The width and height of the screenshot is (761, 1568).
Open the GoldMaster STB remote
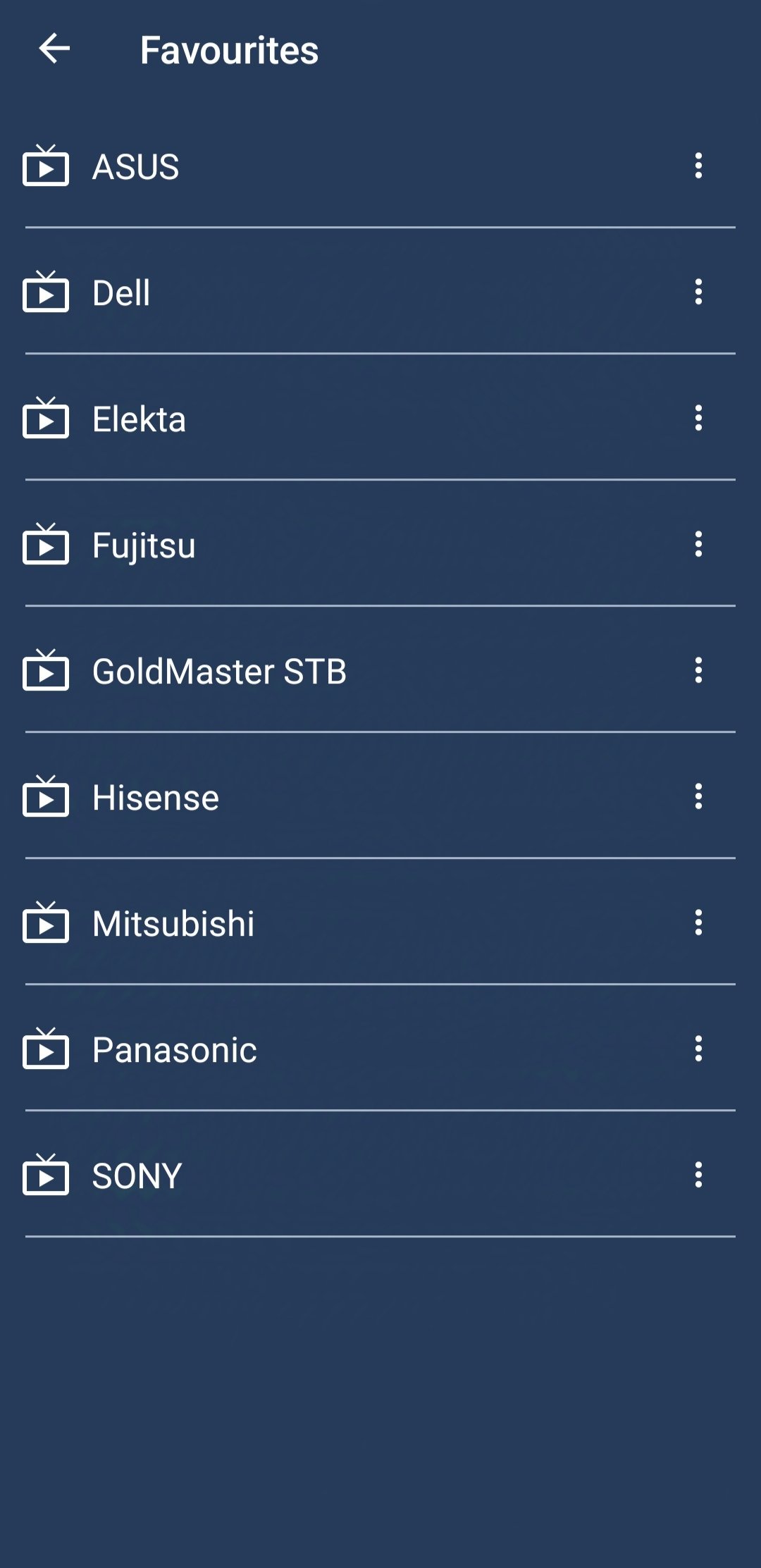[x=219, y=672]
